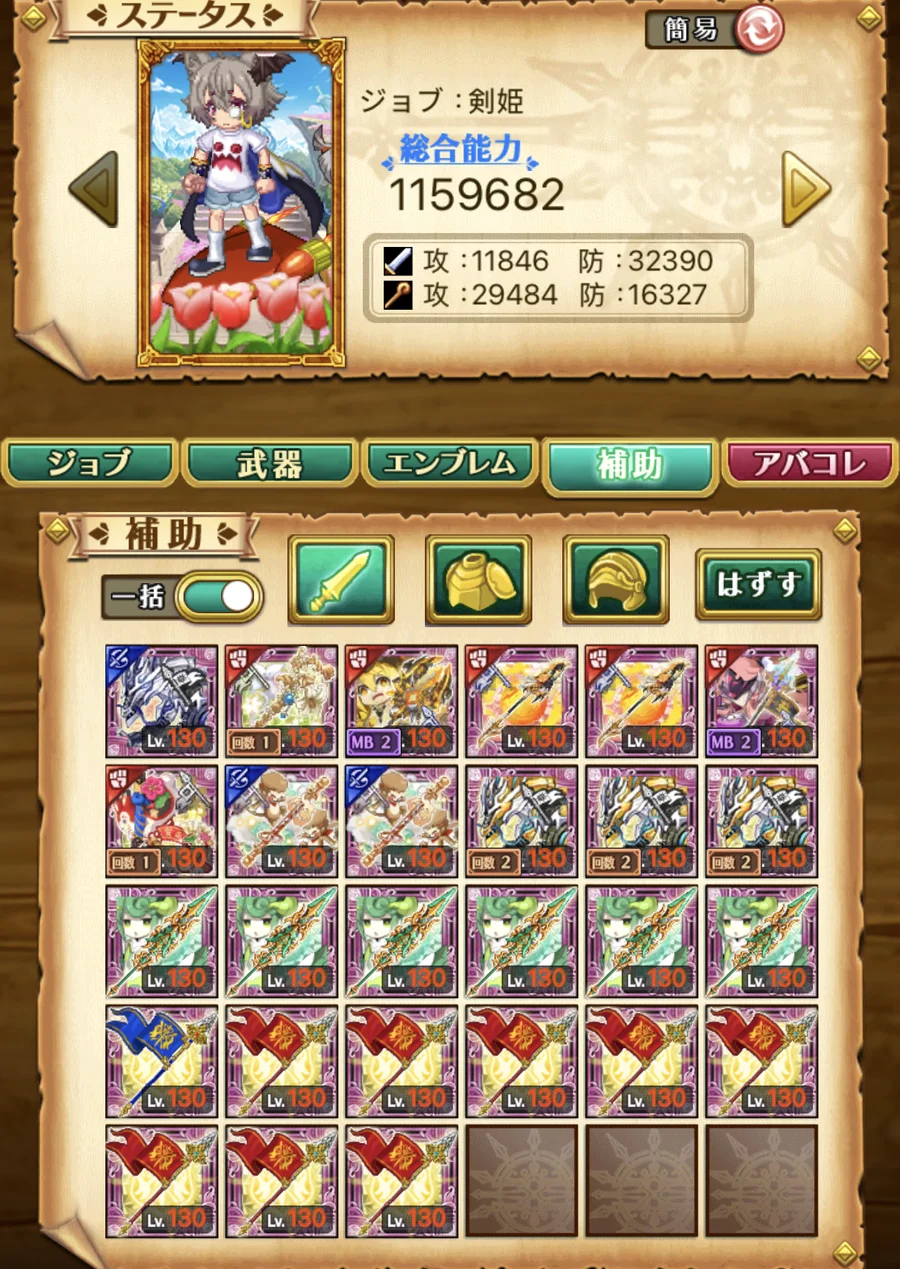This screenshot has height=1269, width=900.
Task: Tap the はずす button
Action: coord(758,584)
